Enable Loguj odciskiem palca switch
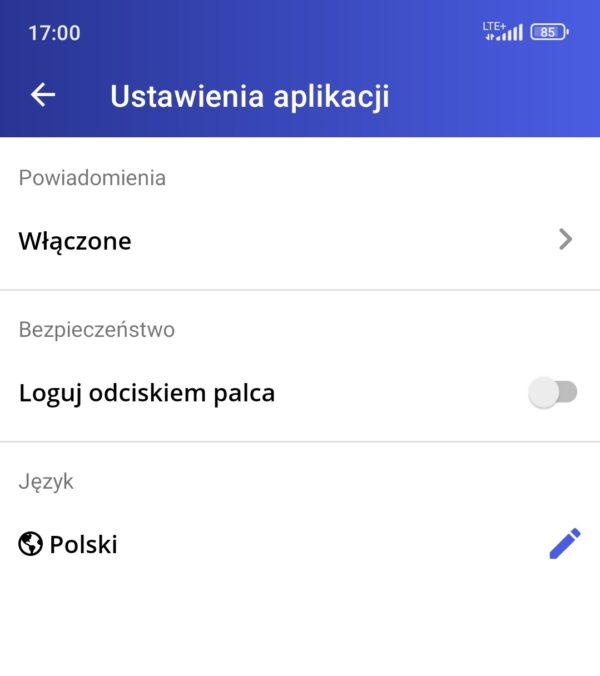This screenshot has width=600, height=676. [x=552, y=393]
